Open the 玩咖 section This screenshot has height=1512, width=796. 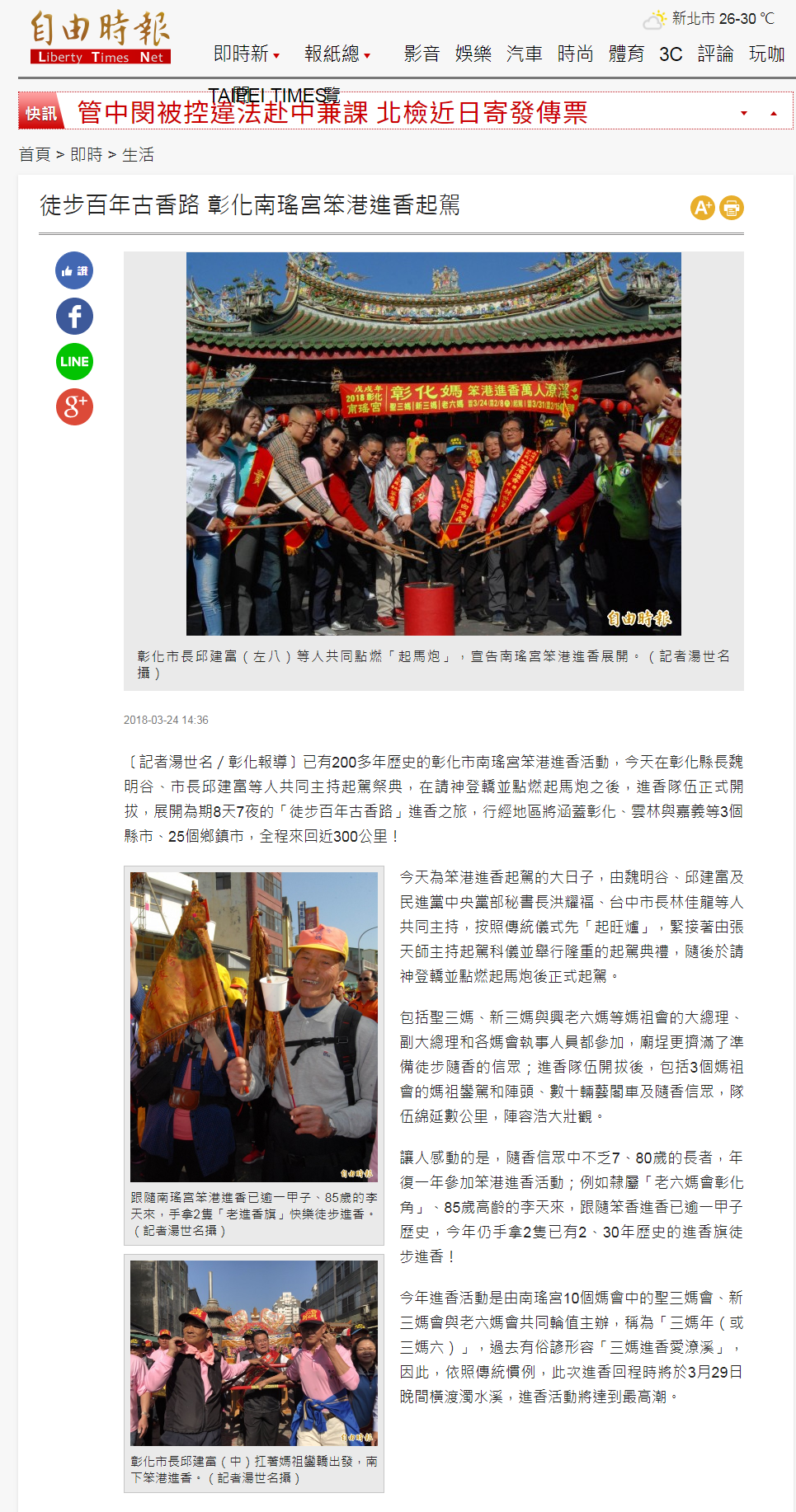click(x=766, y=54)
